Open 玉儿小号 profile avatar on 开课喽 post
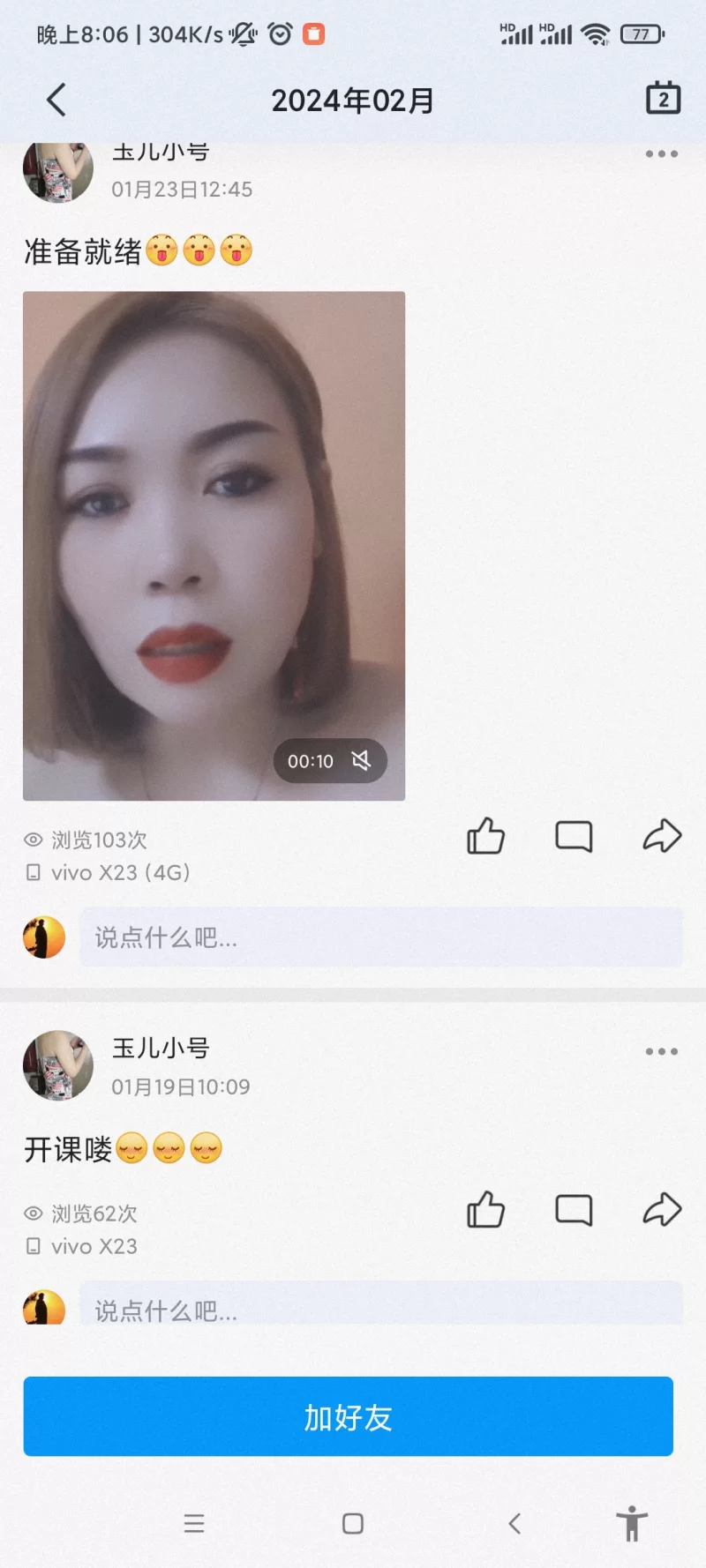 tap(58, 1065)
